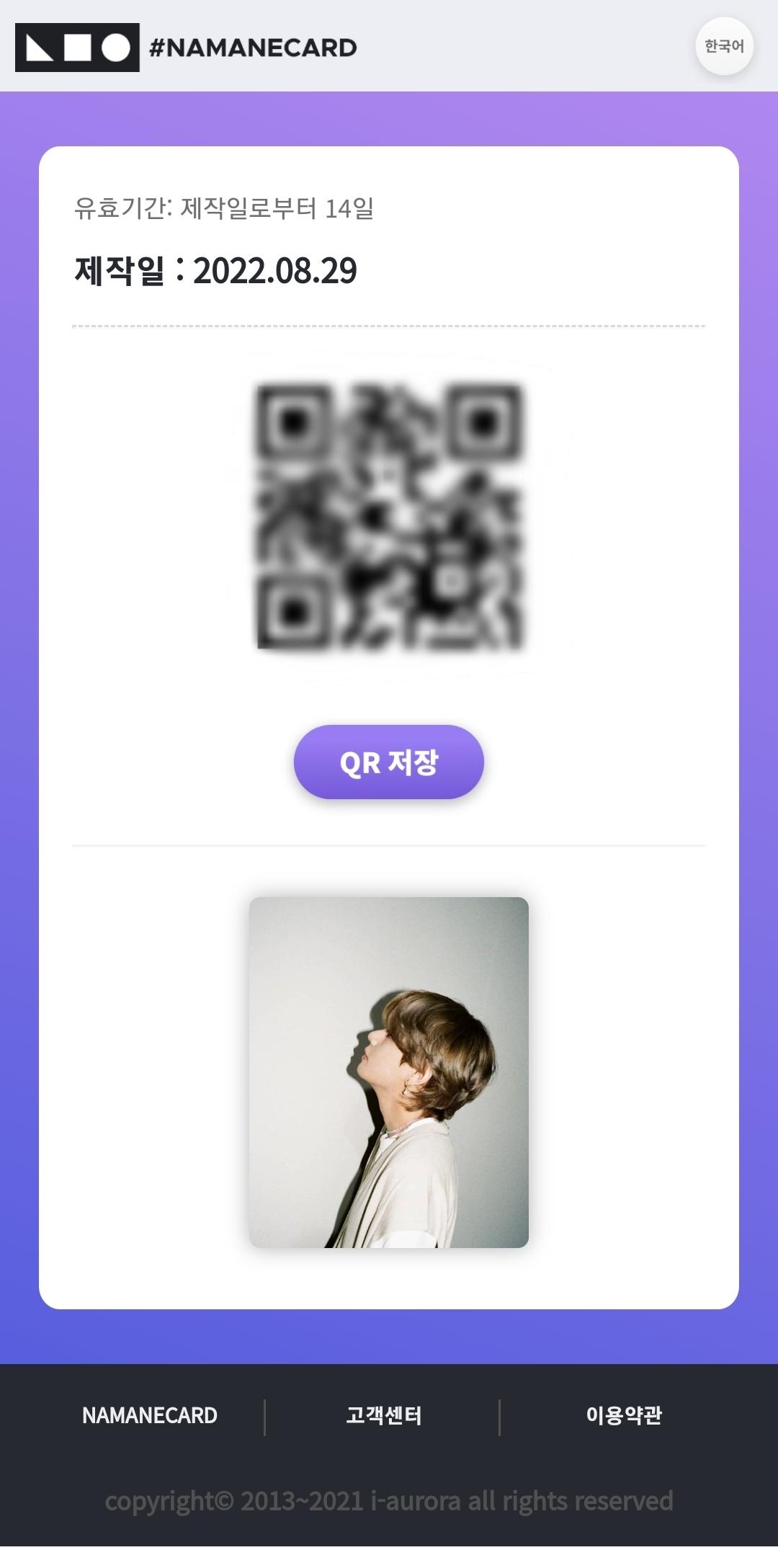Open the NAMANECARD footer link
The height and width of the screenshot is (1568, 778).
150,1415
